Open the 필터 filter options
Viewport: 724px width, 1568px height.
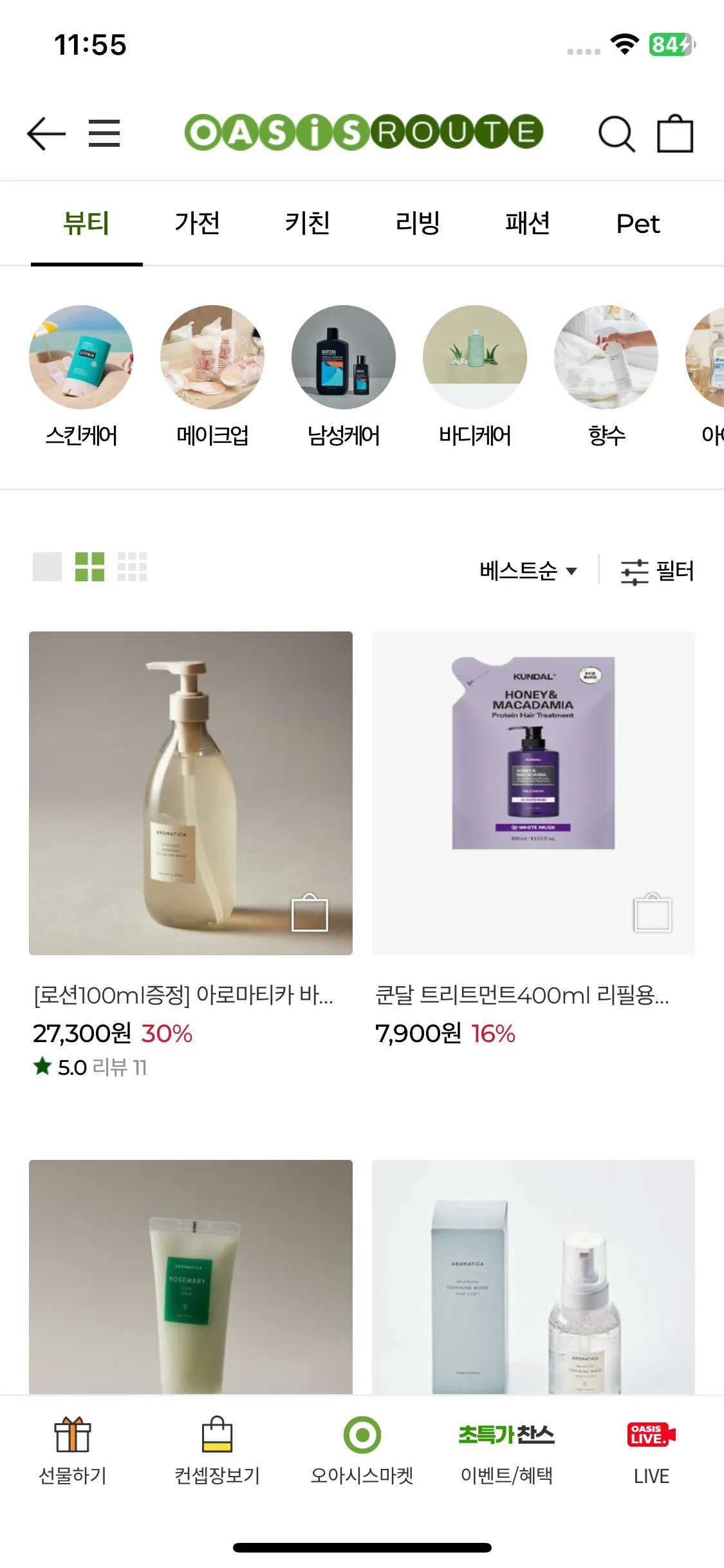(x=657, y=571)
